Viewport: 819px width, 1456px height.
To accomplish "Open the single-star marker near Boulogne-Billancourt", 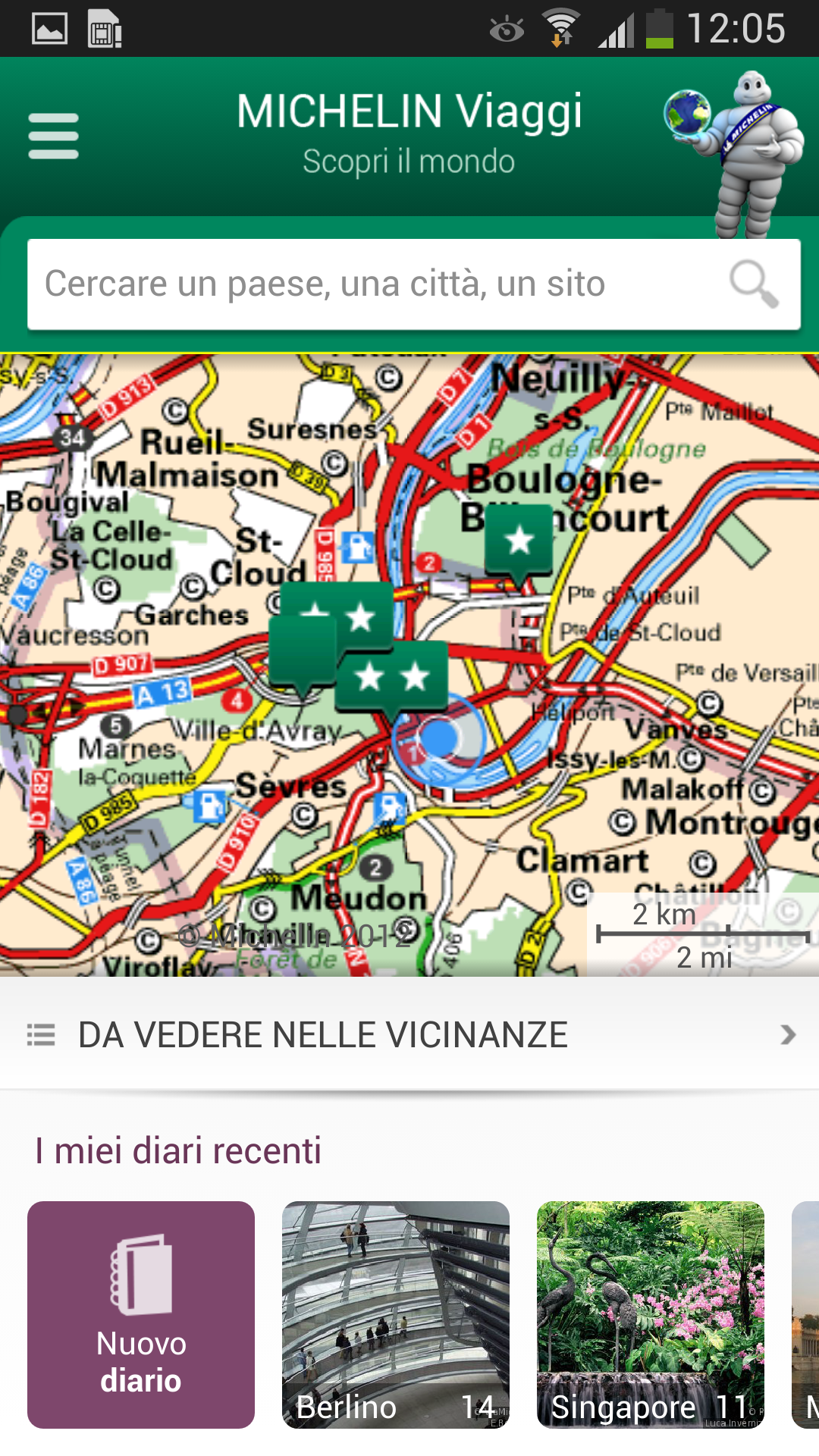I will tap(519, 541).
